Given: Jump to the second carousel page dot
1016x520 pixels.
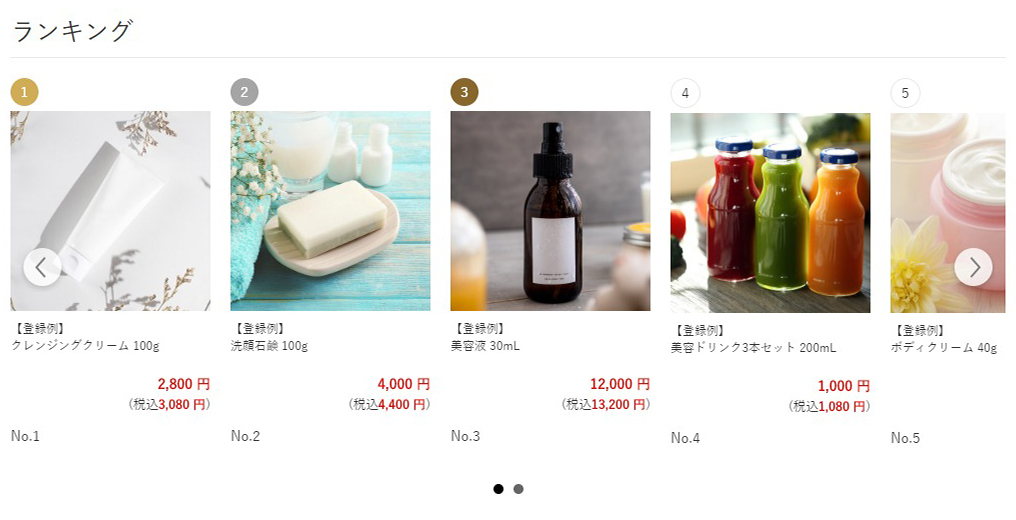Looking at the screenshot, I should [x=518, y=489].
